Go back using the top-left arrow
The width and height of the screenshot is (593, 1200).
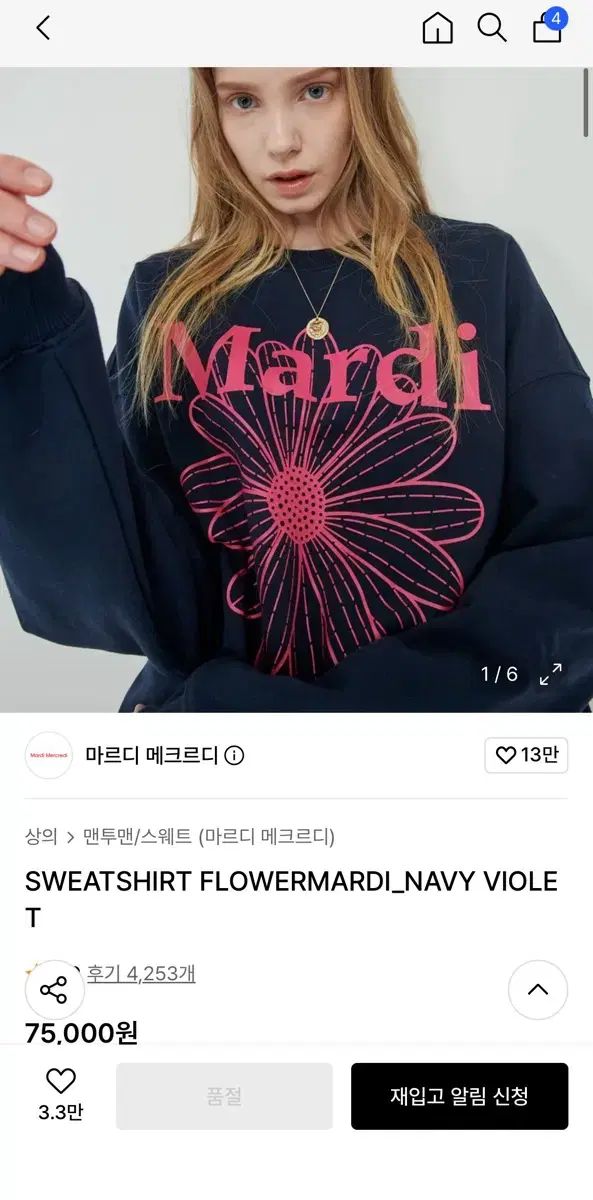click(43, 28)
